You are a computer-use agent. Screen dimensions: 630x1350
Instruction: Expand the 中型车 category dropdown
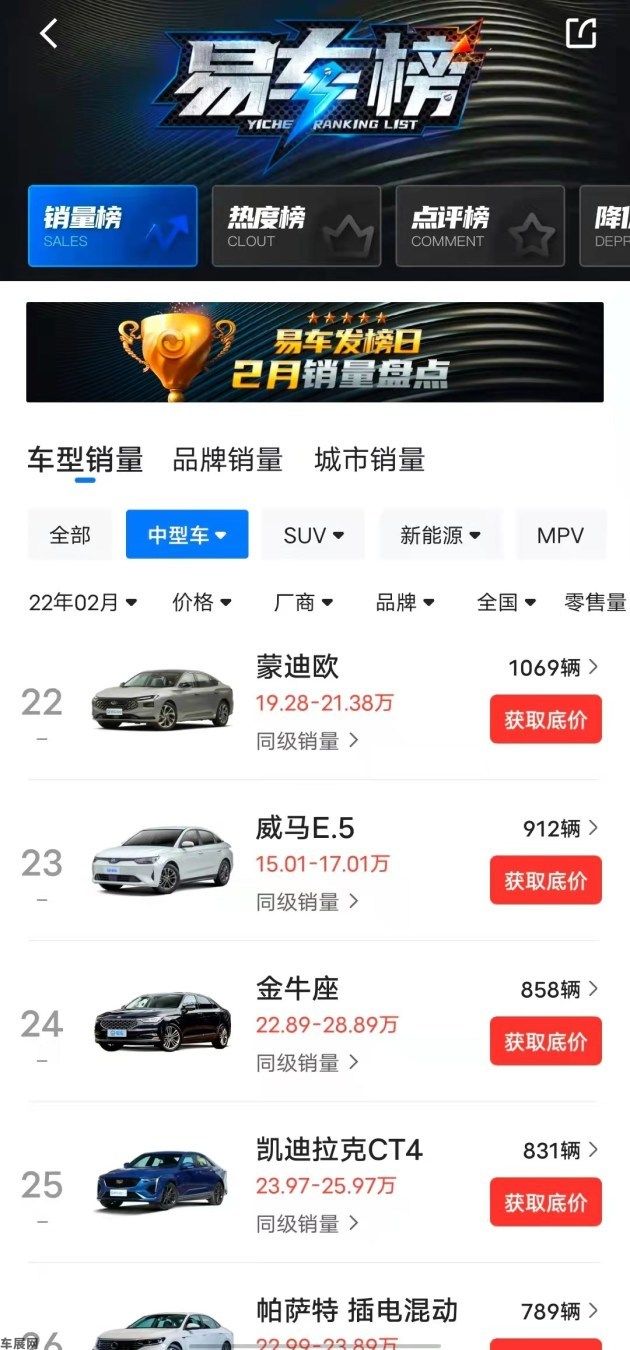tap(187, 535)
